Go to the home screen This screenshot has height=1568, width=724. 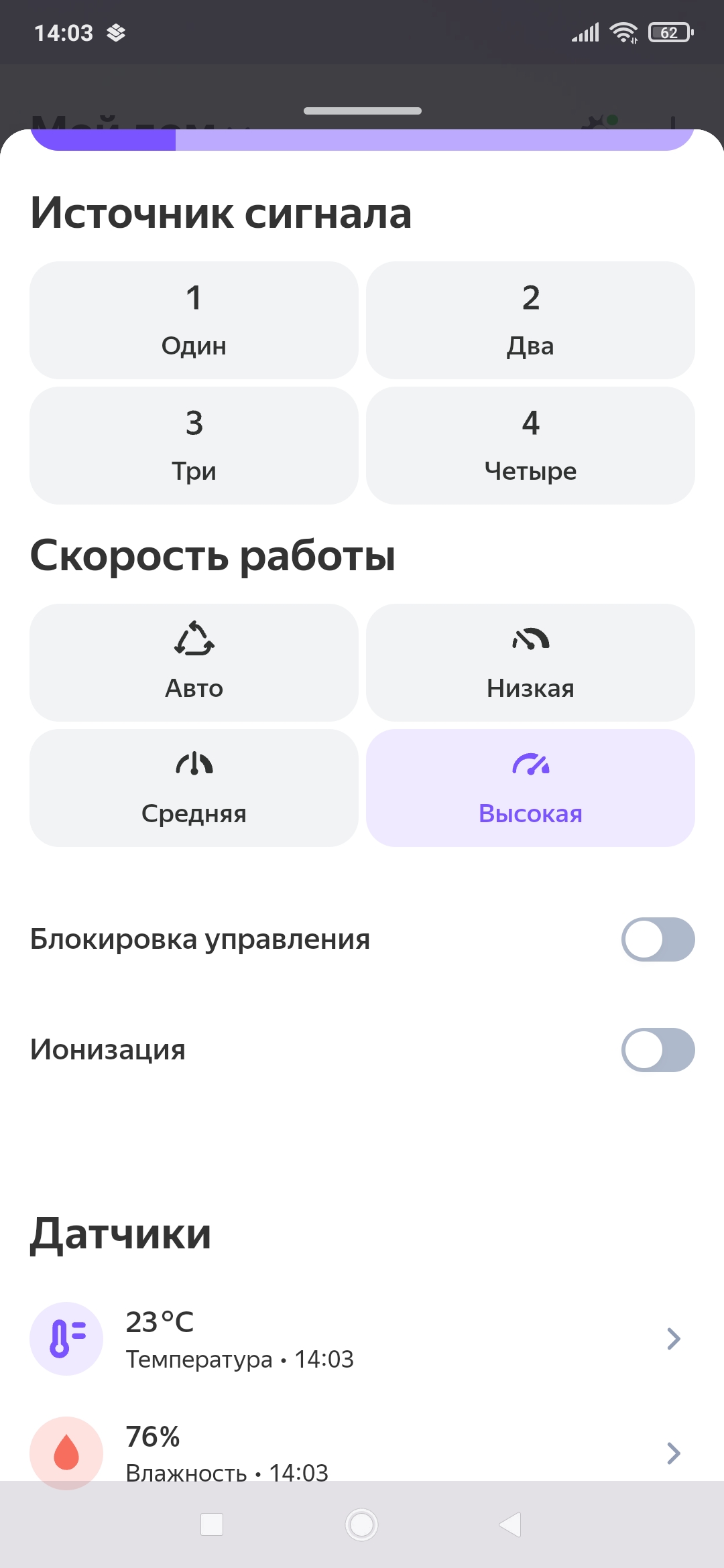[362, 1525]
